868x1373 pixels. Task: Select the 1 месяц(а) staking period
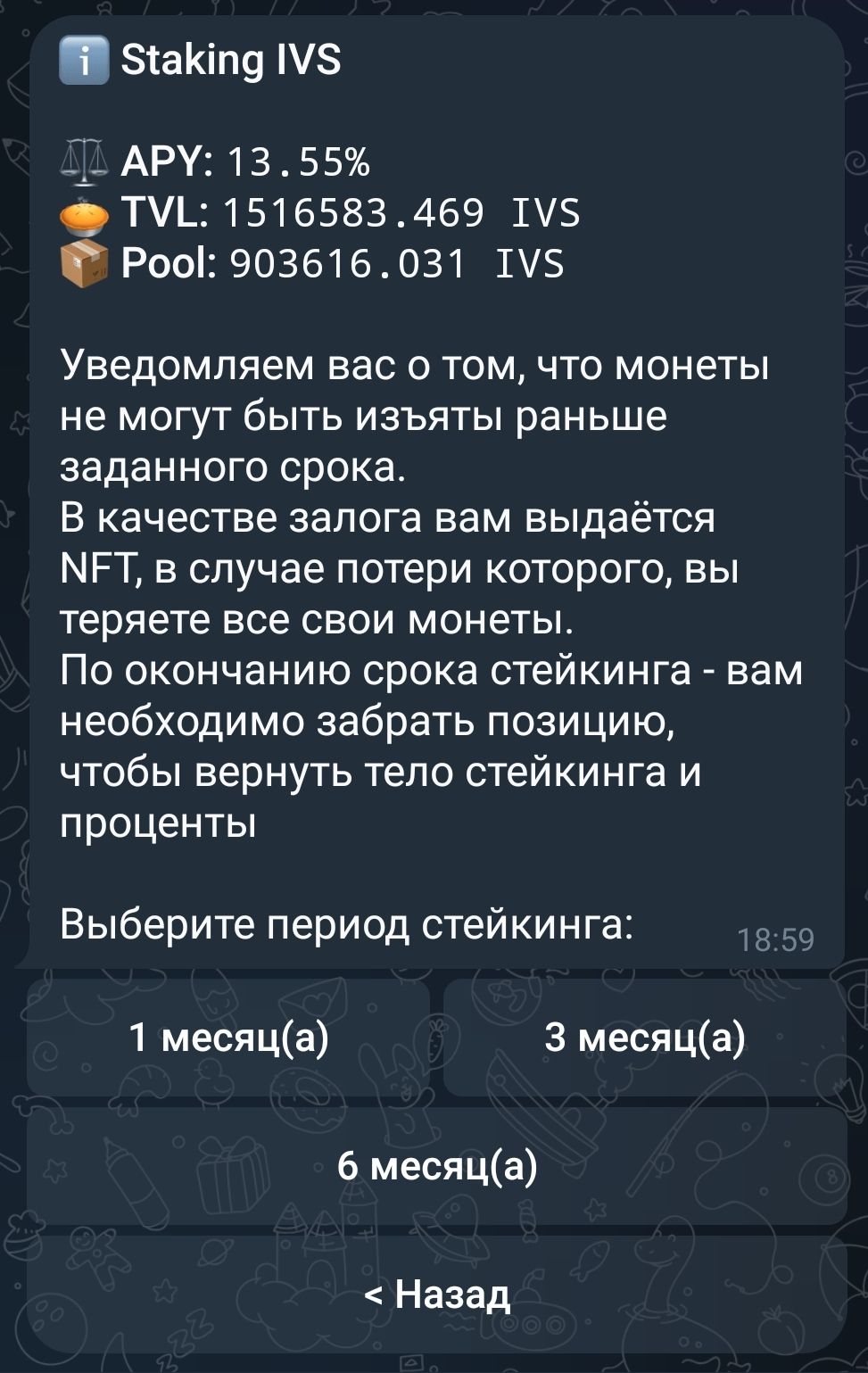tap(228, 1038)
